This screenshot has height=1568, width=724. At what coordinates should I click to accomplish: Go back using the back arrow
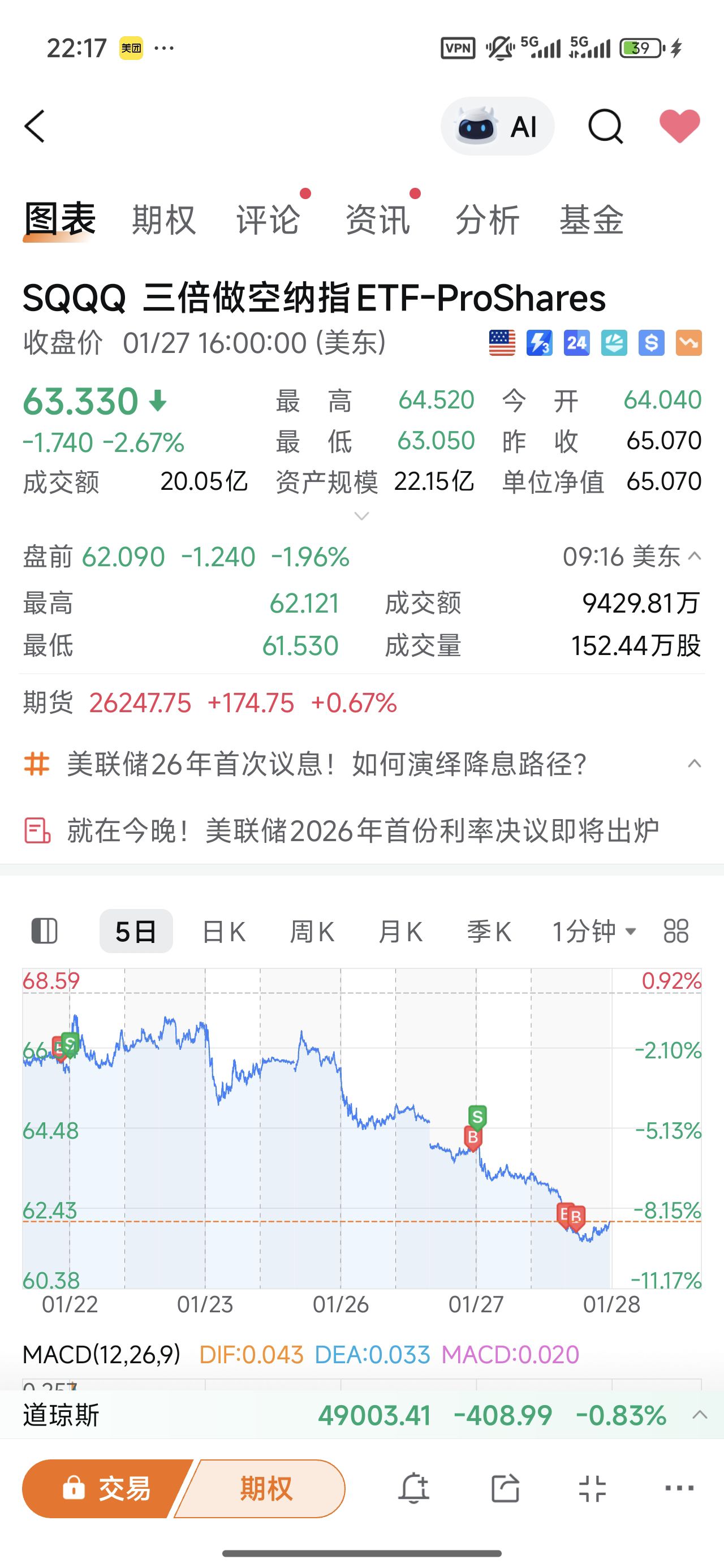[35, 127]
